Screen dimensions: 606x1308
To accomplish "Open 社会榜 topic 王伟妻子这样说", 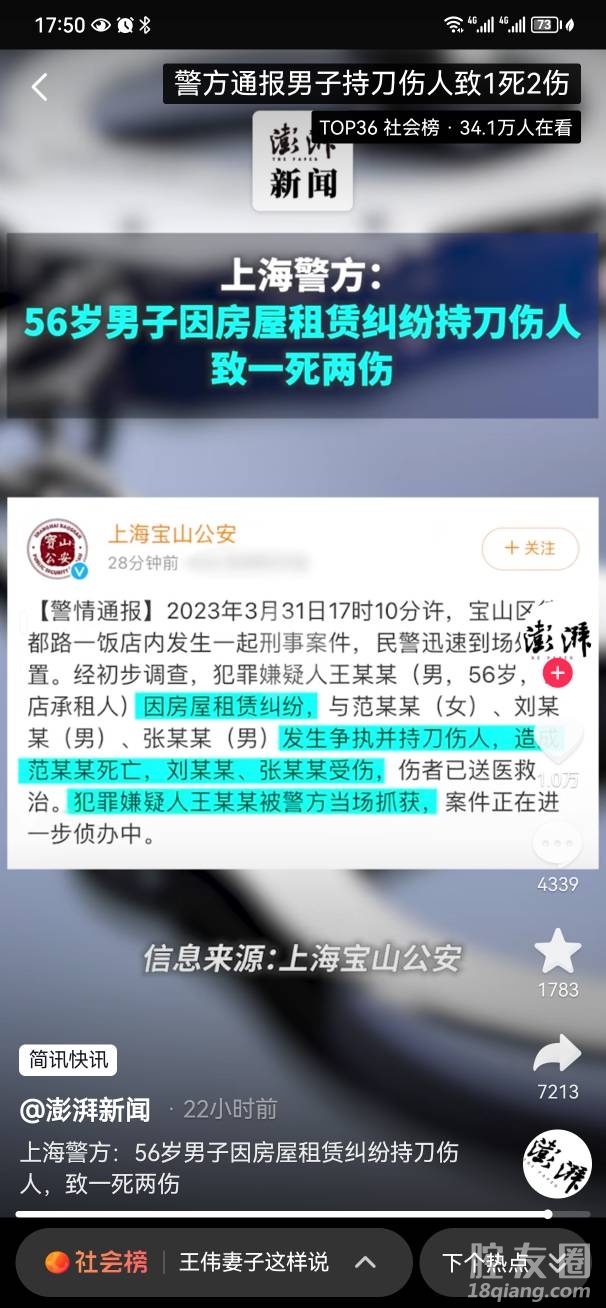I will 254,1262.
